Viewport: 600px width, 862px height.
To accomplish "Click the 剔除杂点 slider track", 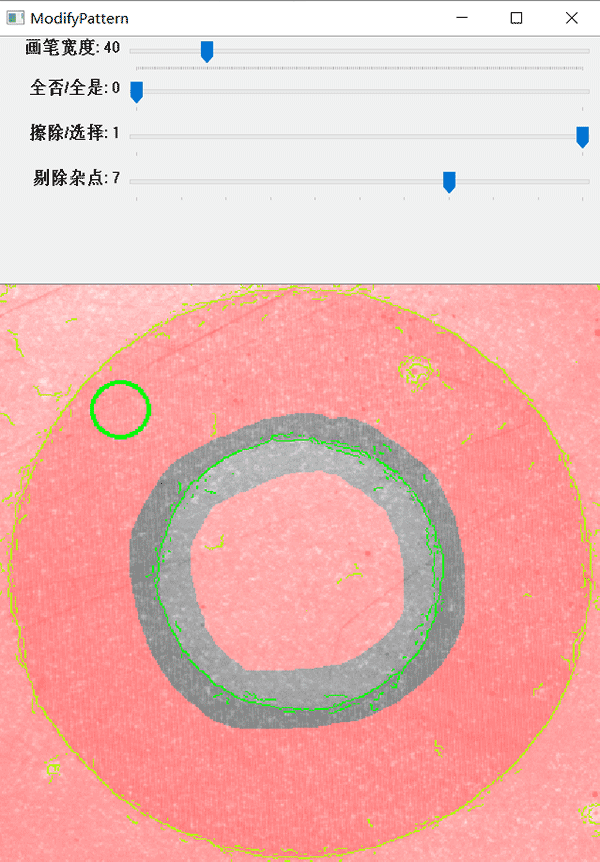I will pyautogui.click(x=300, y=181).
